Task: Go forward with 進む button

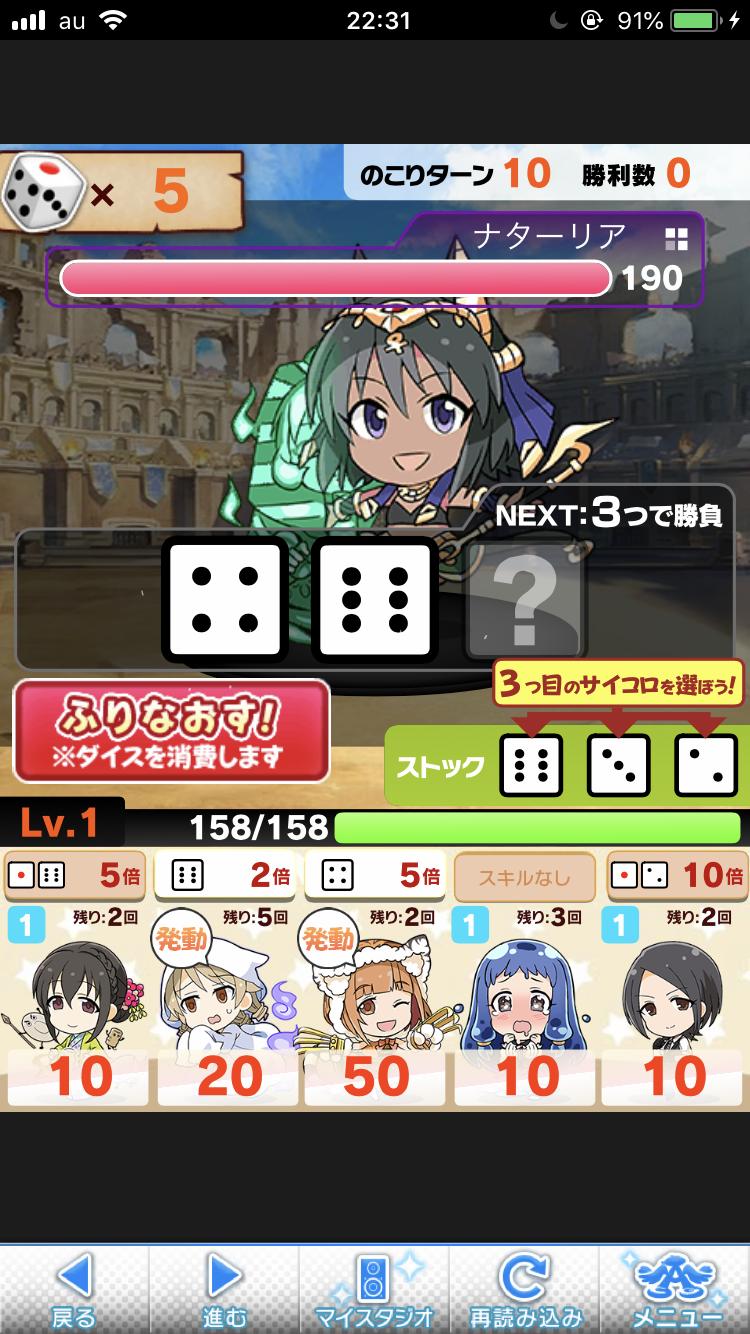Action: [x=224, y=1289]
